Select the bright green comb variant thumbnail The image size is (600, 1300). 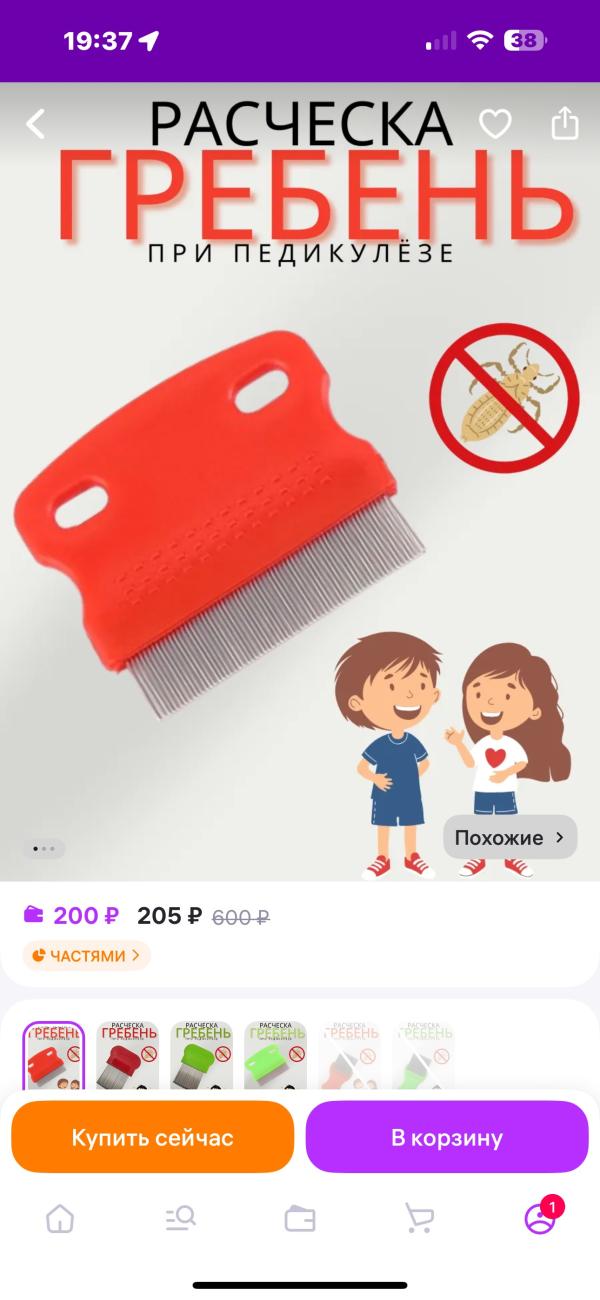(275, 1056)
